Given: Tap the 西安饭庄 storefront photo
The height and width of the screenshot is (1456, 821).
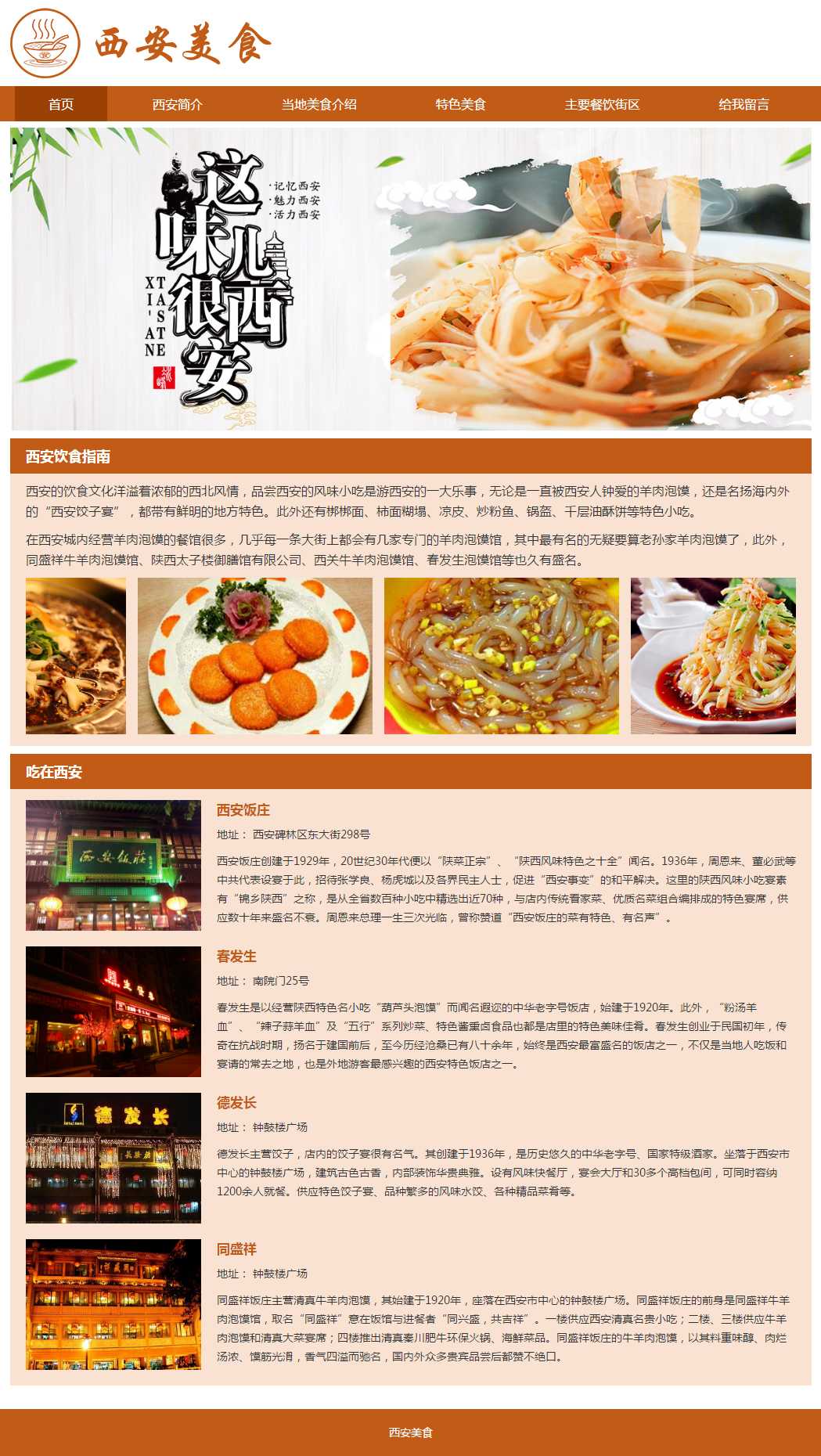Looking at the screenshot, I should 113,865.
